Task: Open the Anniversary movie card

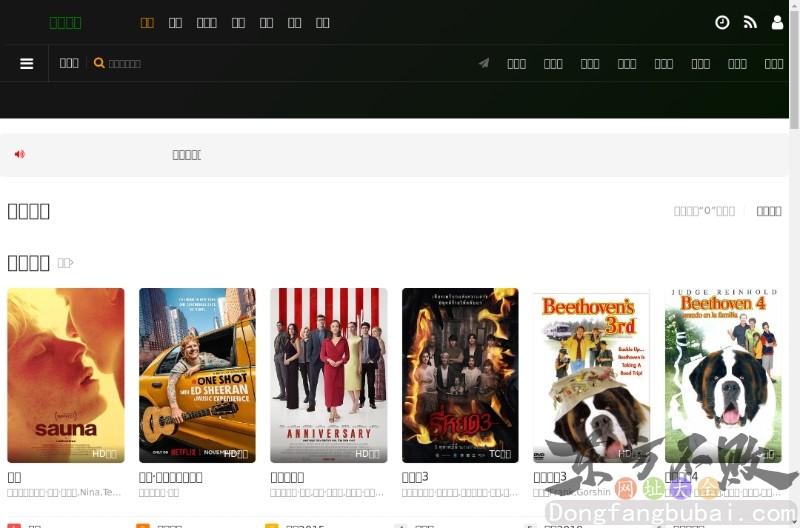Action: (x=328, y=375)
